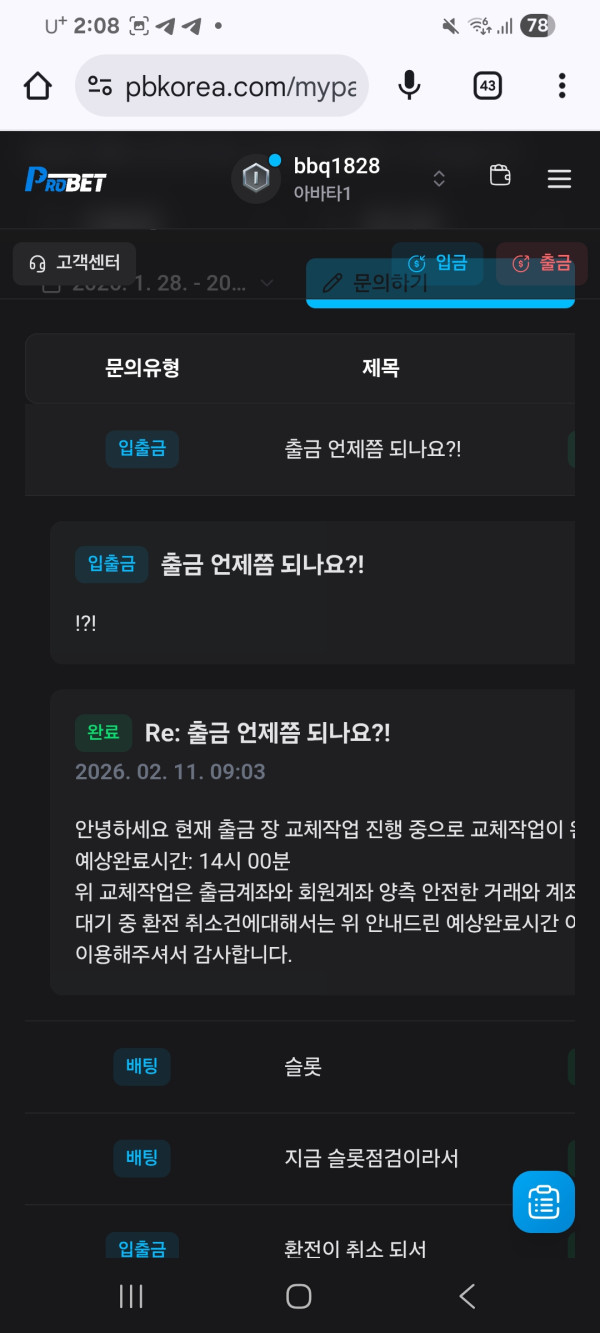Tap the floating clipboard button
The height and width of the screenshot is (1333, 600).
point(543,1201)
